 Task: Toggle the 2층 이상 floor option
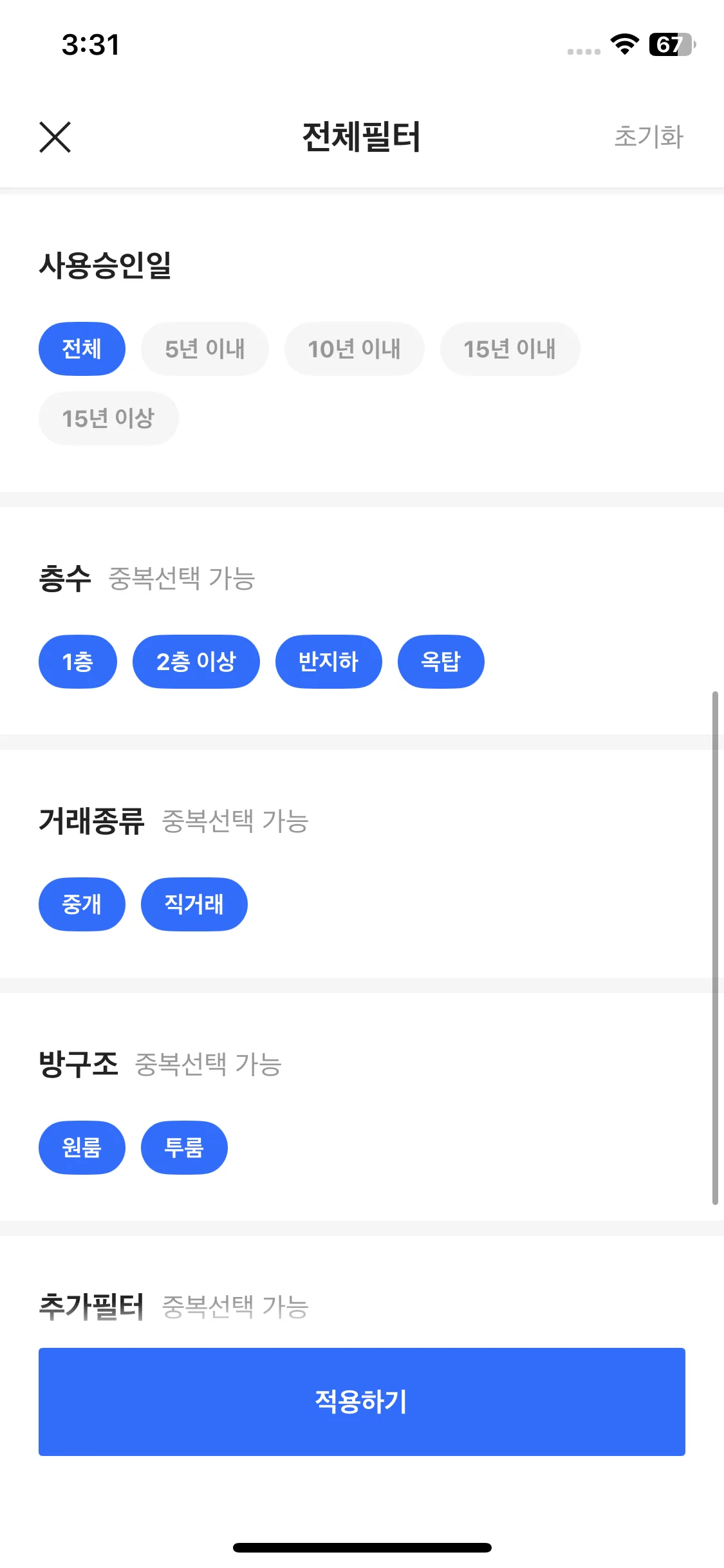196,661
